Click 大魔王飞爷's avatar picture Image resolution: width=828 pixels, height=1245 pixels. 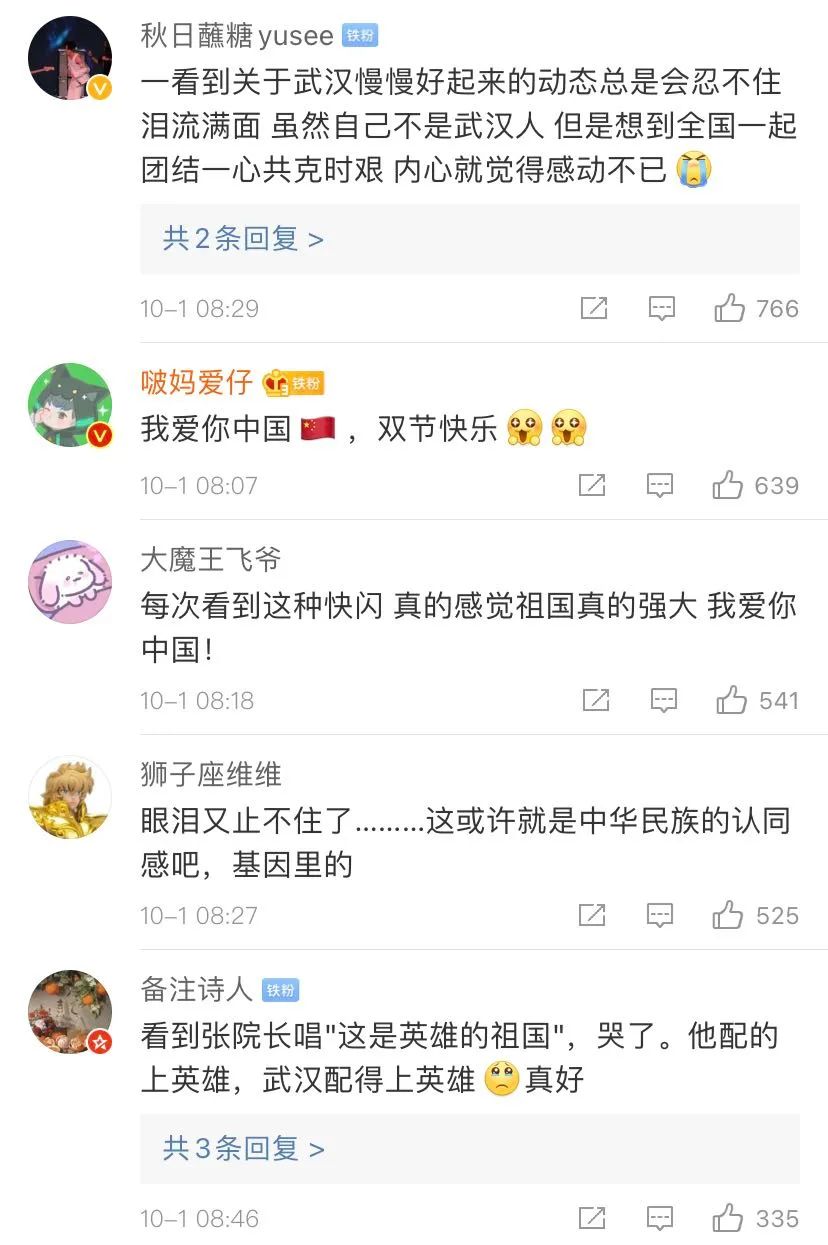[69, 581]
